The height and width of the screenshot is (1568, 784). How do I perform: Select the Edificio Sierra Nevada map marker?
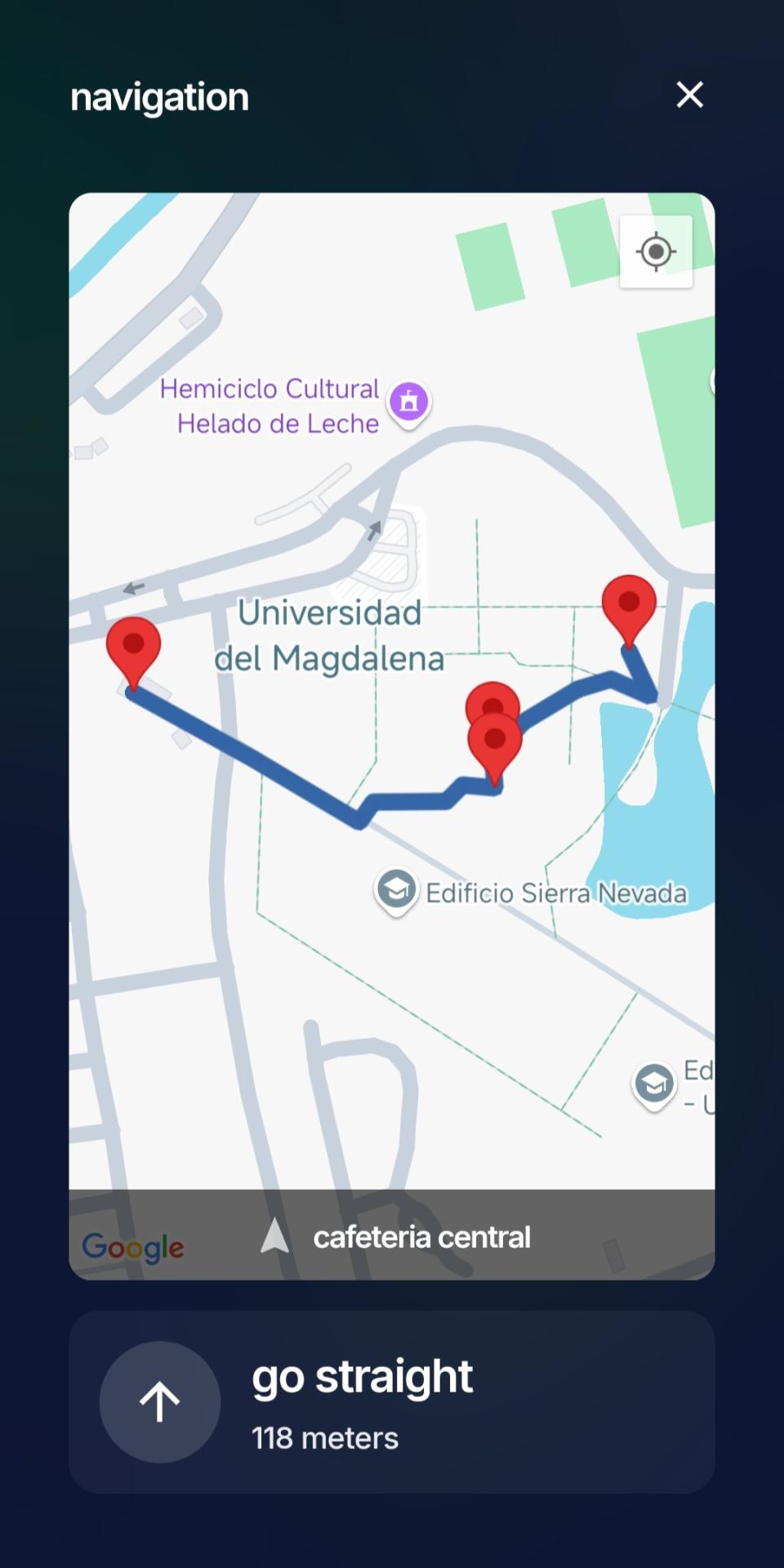[x=396, y=889]
